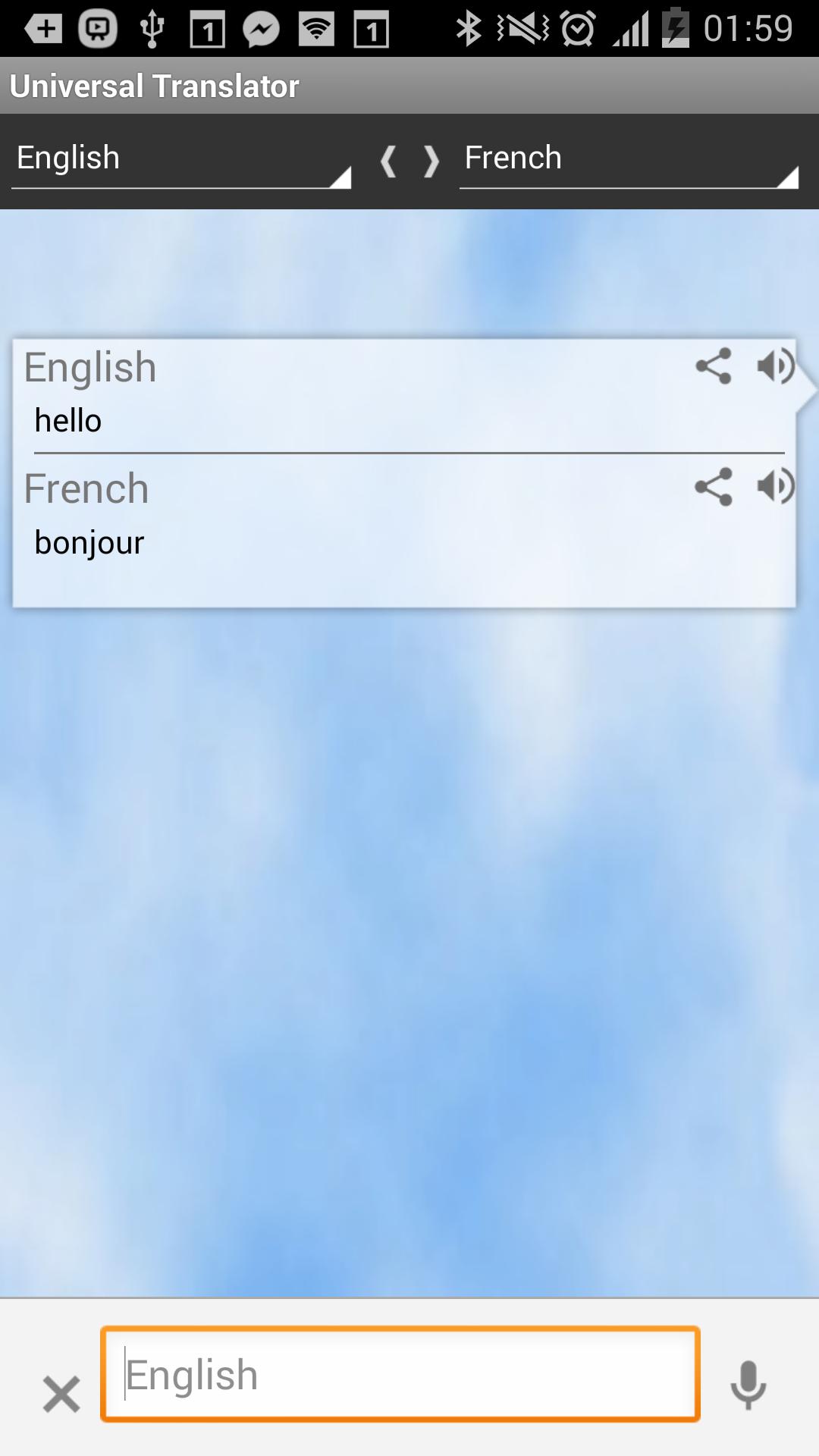Start voice input with the microphone
Viewport: 819px width, 1456px height.
748,1385
